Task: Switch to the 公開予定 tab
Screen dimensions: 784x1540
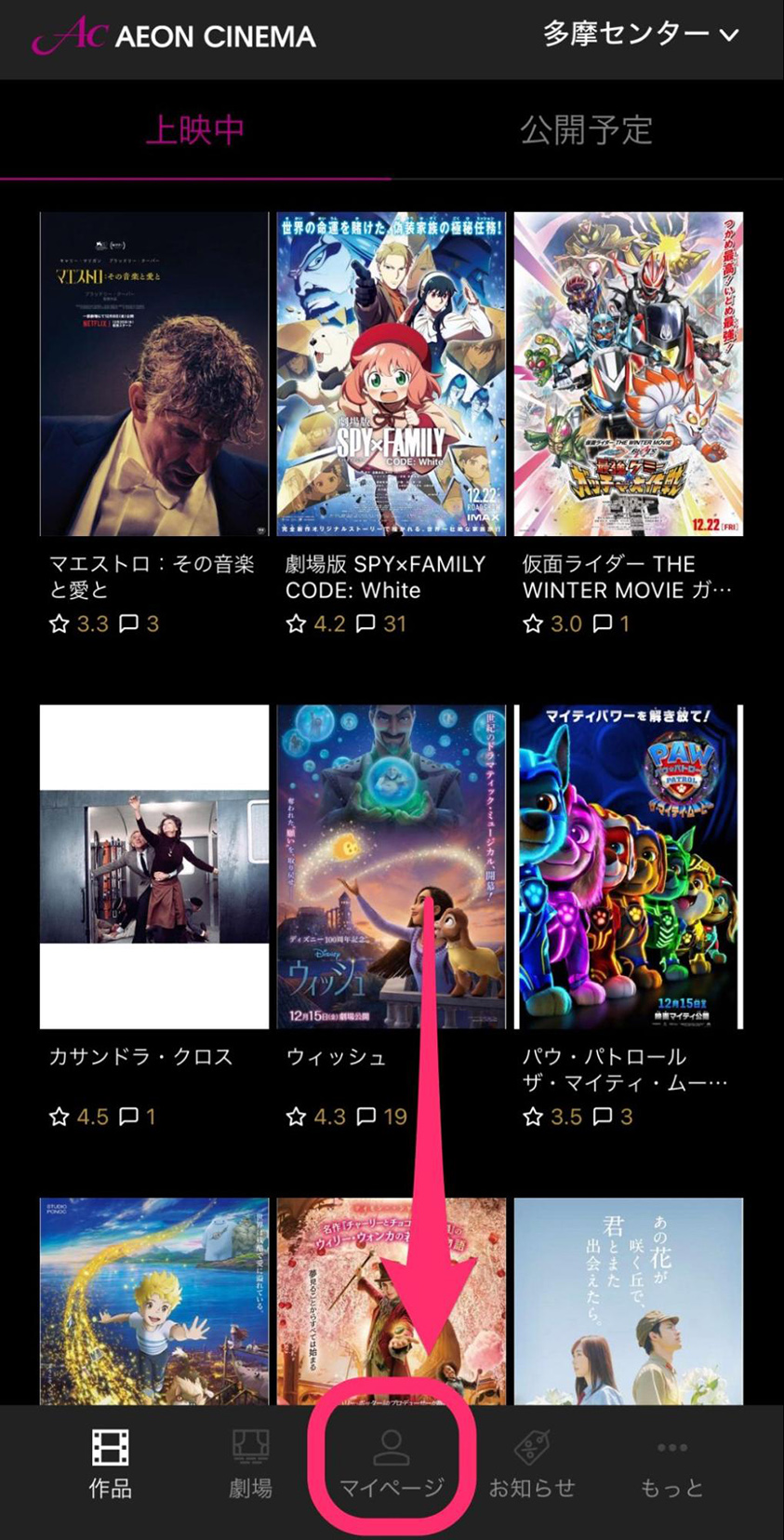Action: pyautogui.click(x=586, y=130)
